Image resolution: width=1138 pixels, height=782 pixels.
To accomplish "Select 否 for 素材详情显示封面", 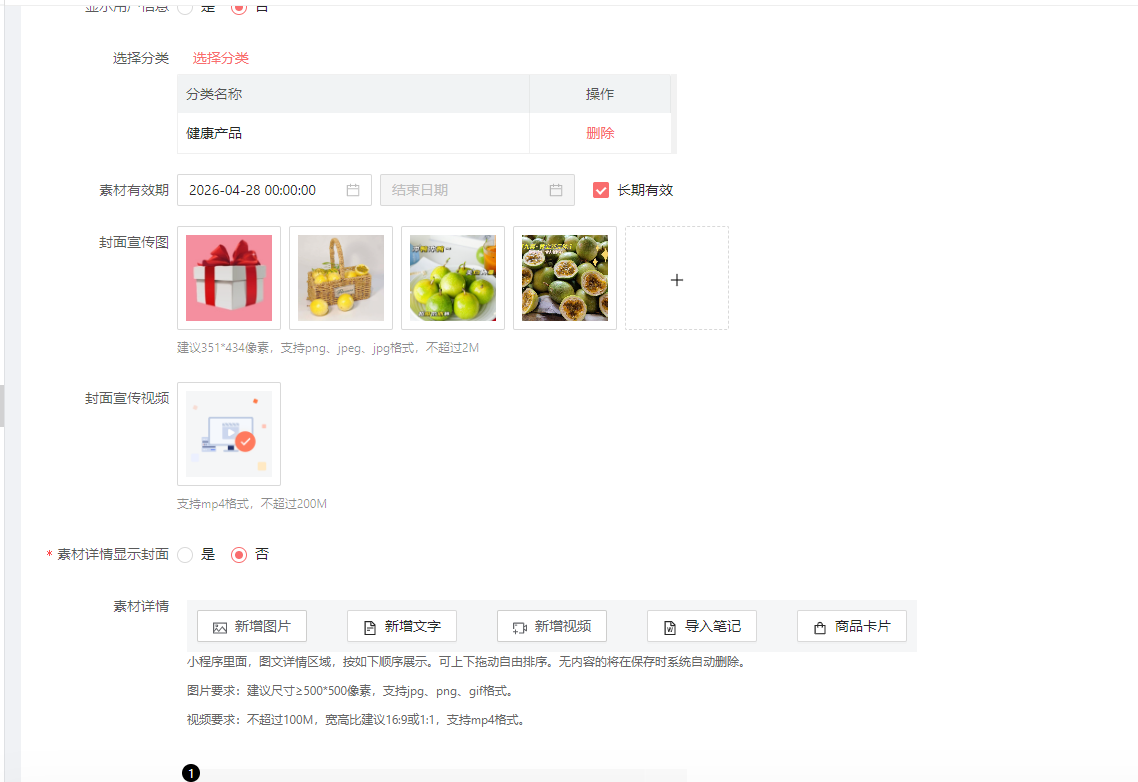I will [x=239, y=555].
